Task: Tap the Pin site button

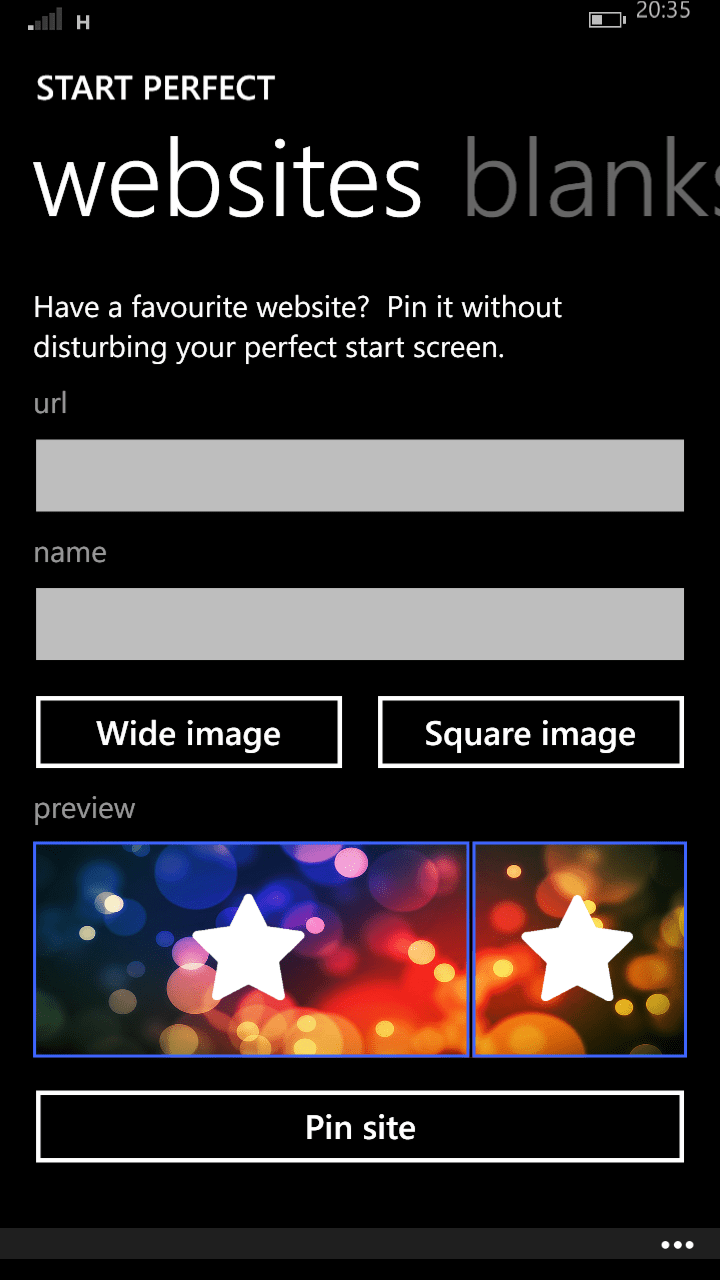Action: point(360,1126)
